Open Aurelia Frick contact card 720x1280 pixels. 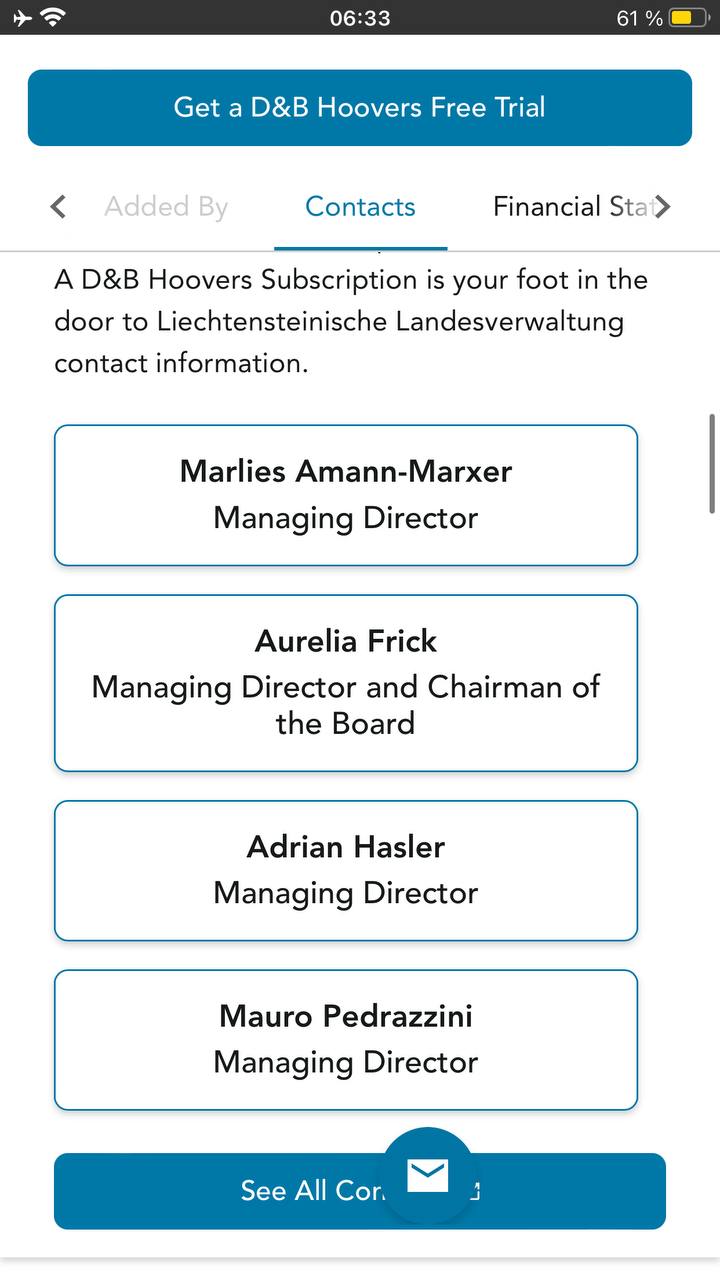point(346,683)
